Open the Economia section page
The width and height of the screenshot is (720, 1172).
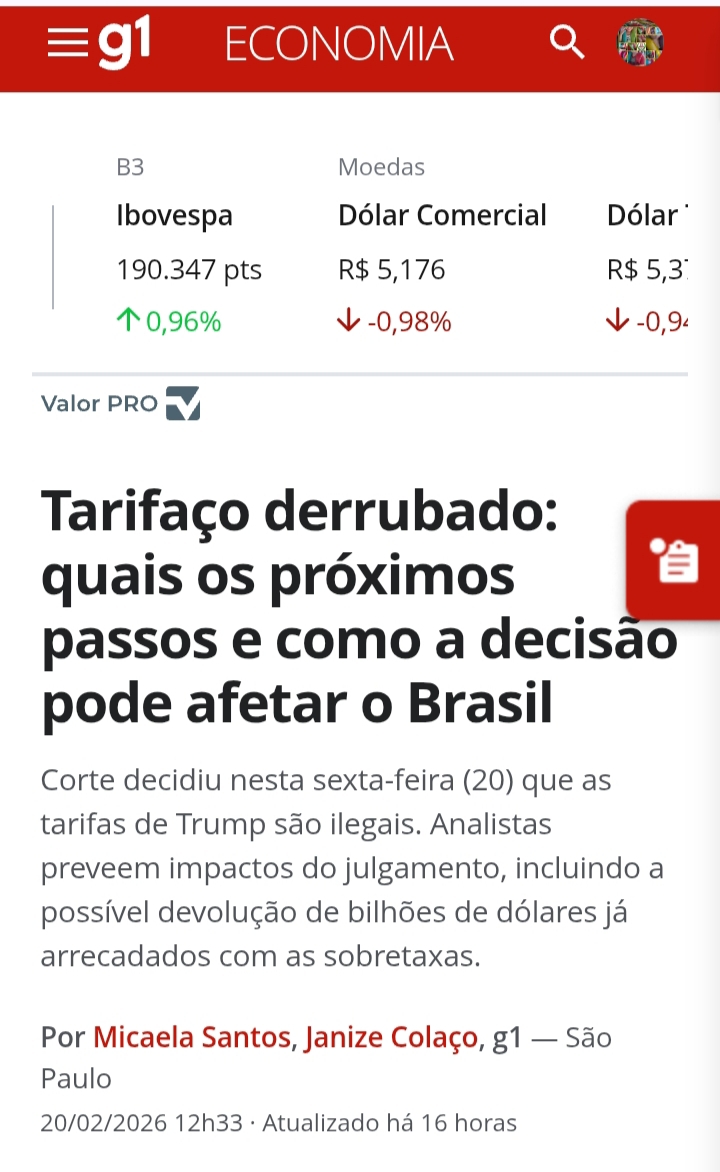339,44
